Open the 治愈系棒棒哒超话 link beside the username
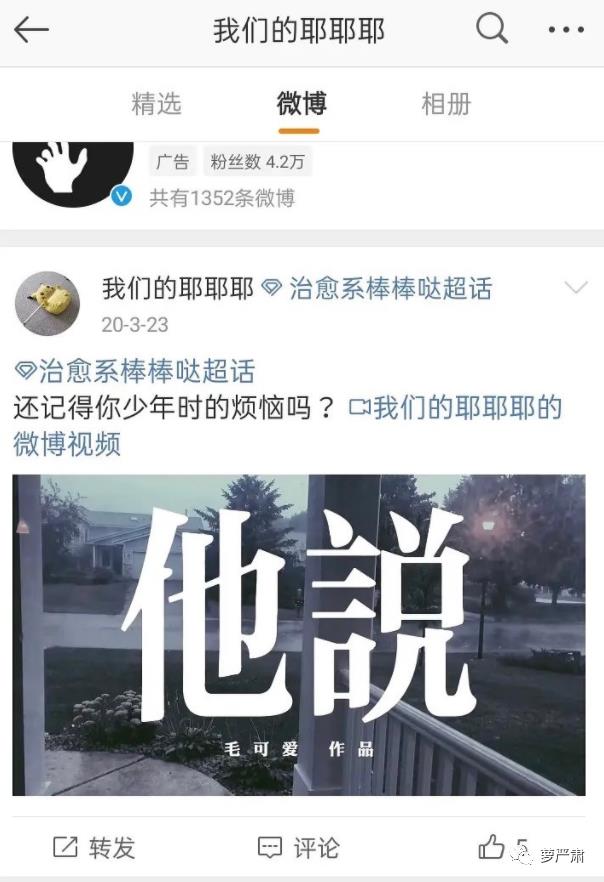Image resolution: width=604 pixels, height=882 pixels. (378, 289)
